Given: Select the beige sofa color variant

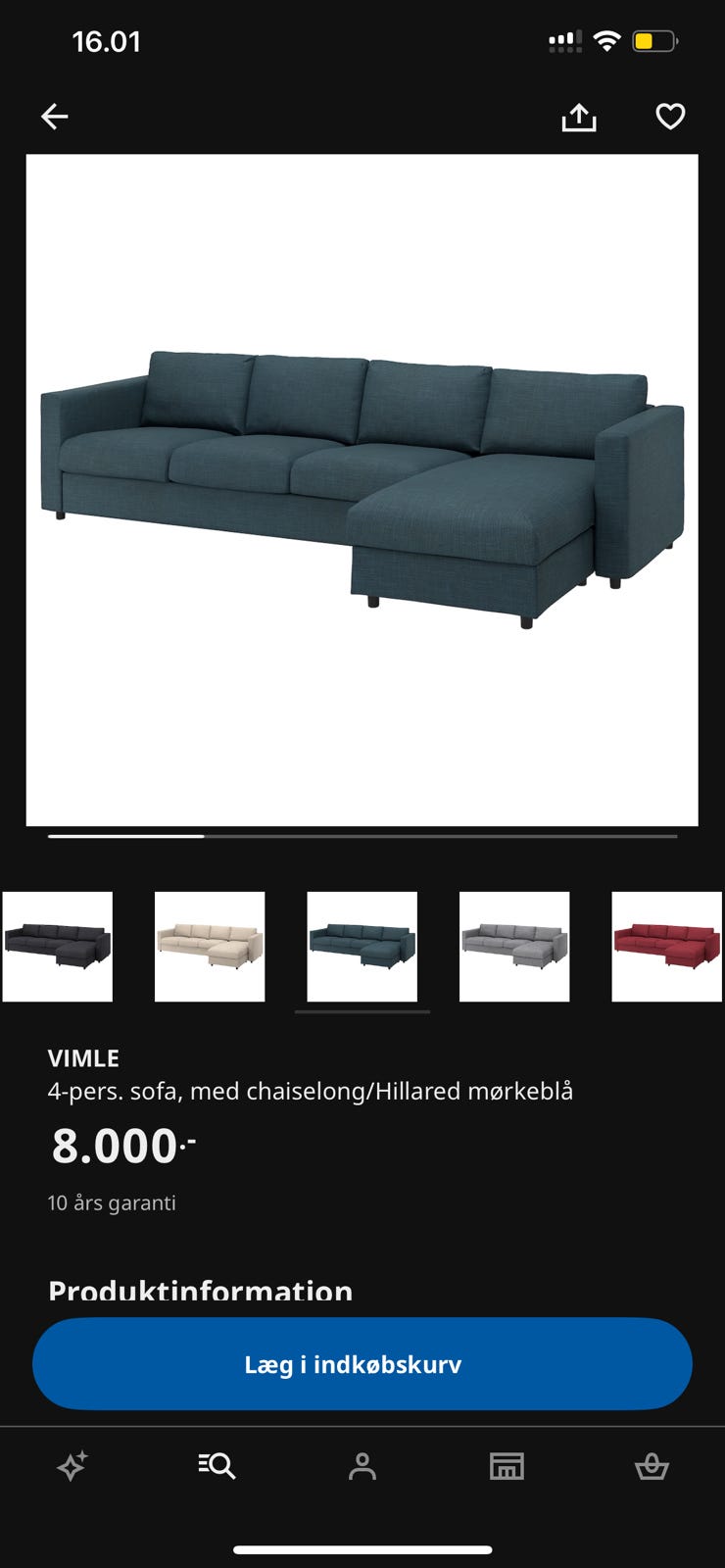Looking at the screenshot, I should pyautogui.click(x=210, y=946).
